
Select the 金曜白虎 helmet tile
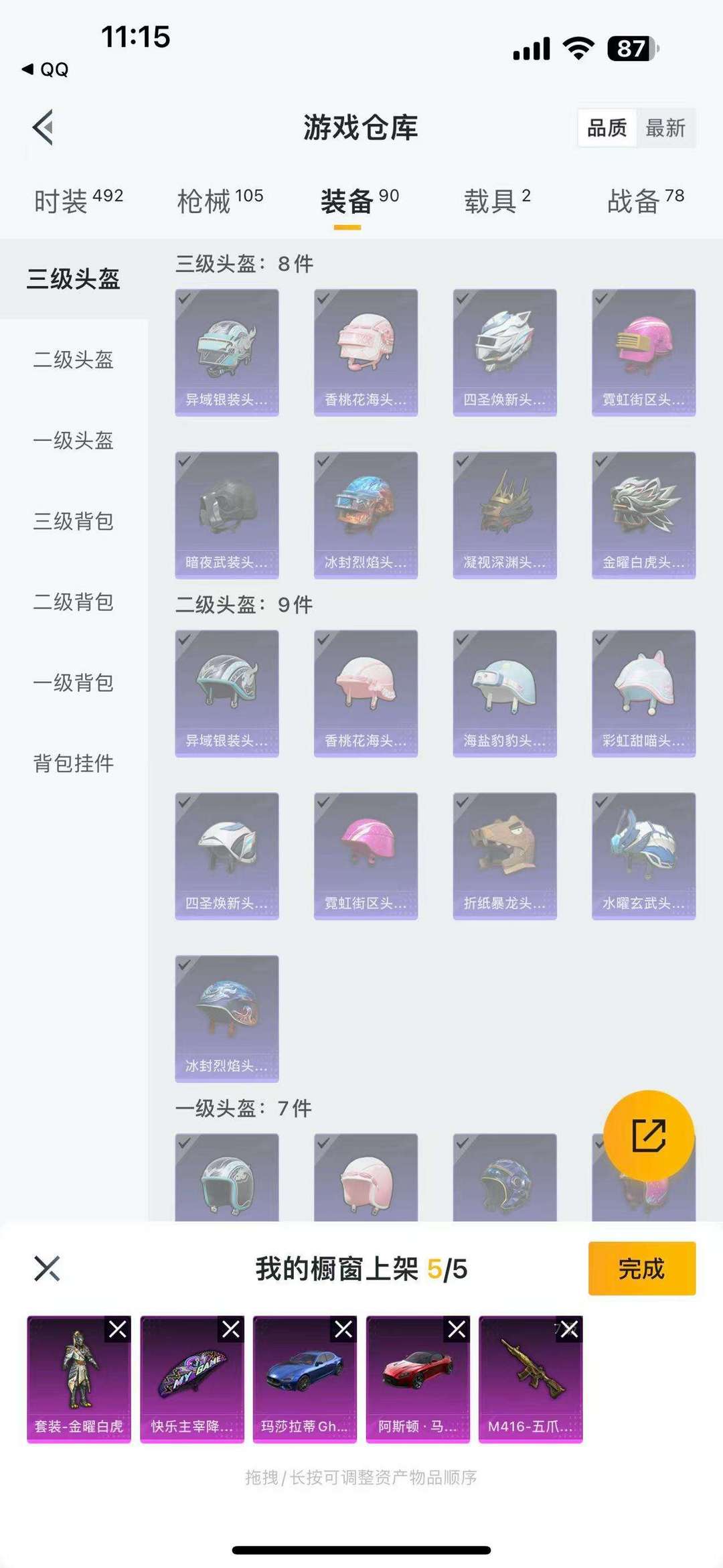643,514
